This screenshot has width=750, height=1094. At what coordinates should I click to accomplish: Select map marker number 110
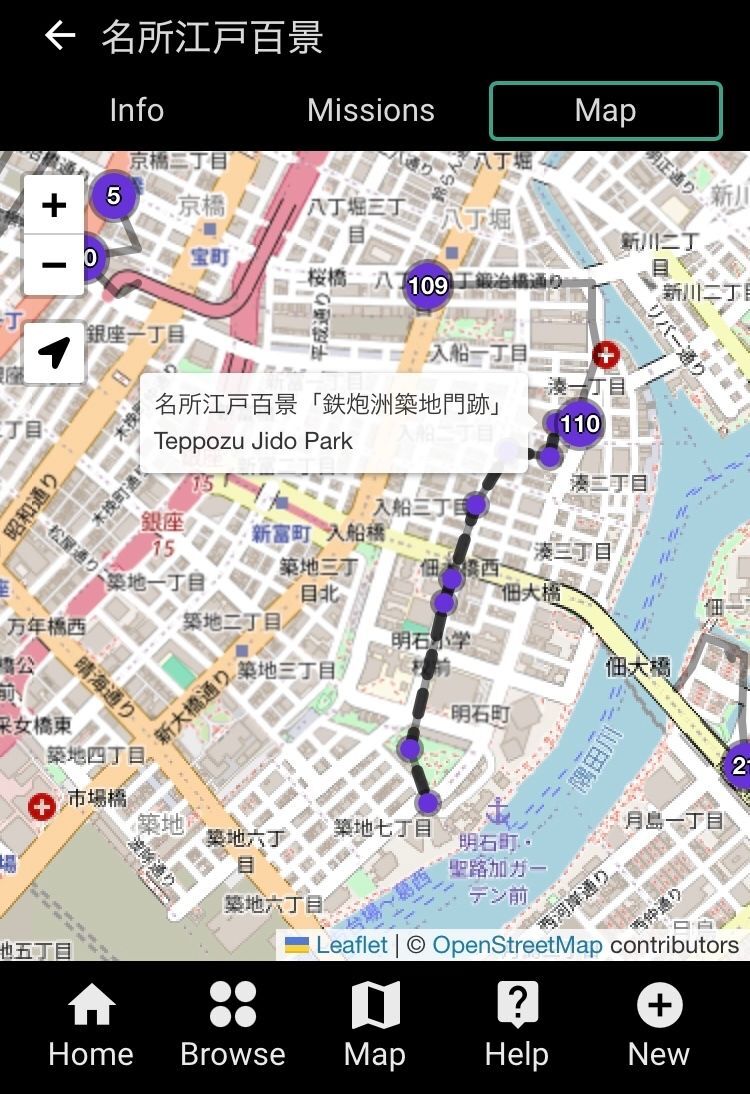tap(579, 423)
